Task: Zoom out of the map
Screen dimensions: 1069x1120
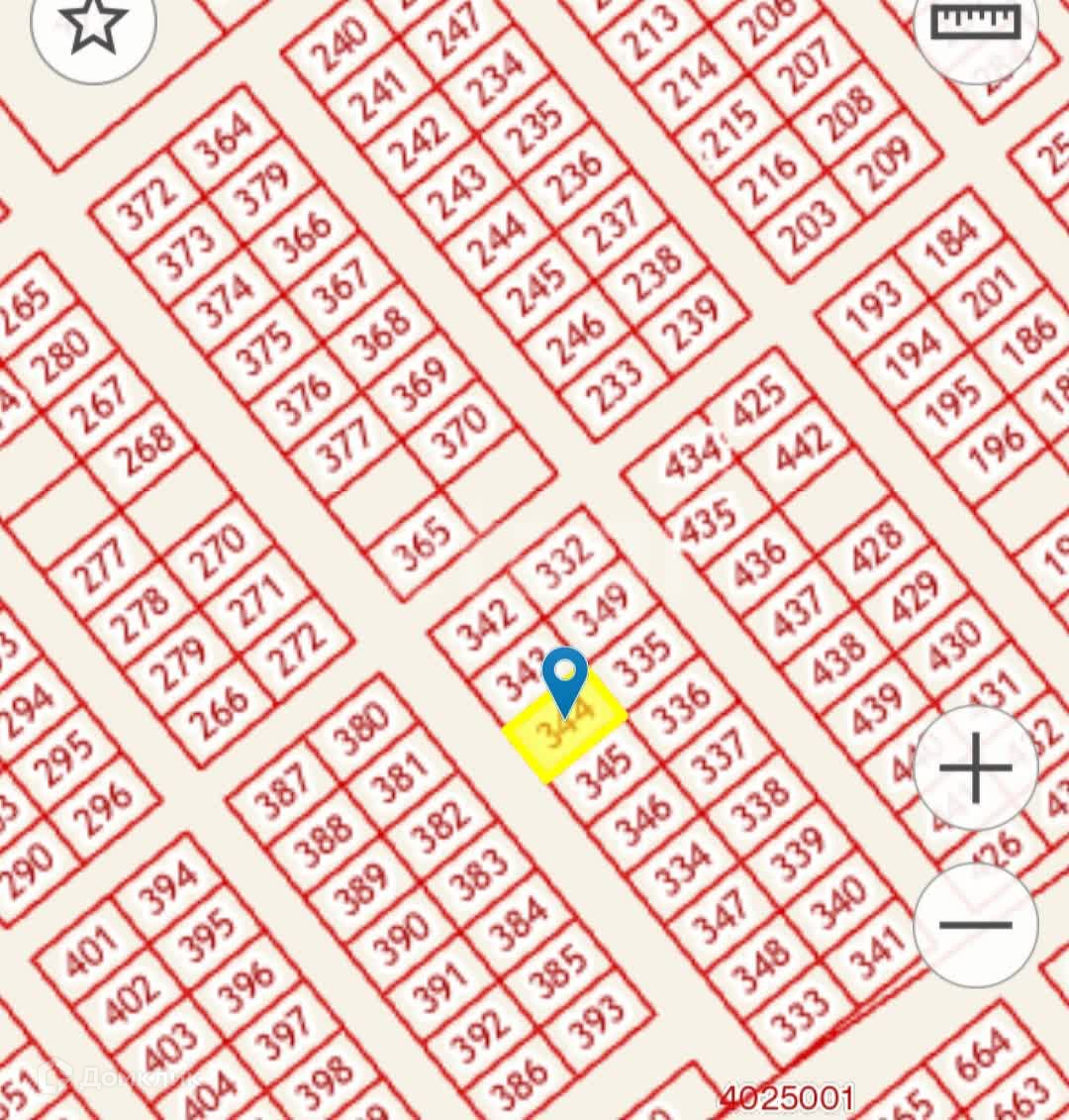Action: 976,925
